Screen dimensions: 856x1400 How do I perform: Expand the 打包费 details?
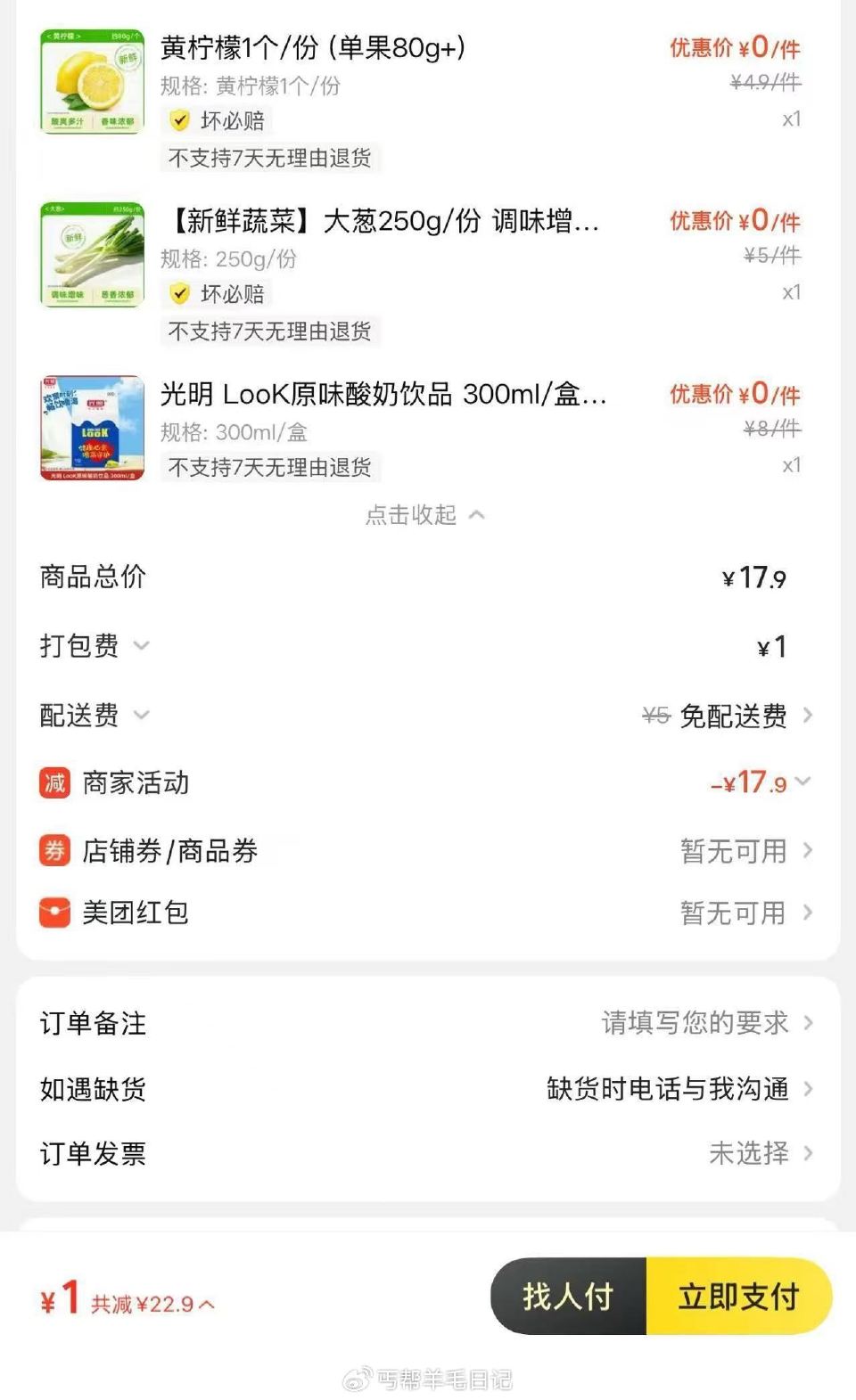pyautogui.click(x=141, y=646)
